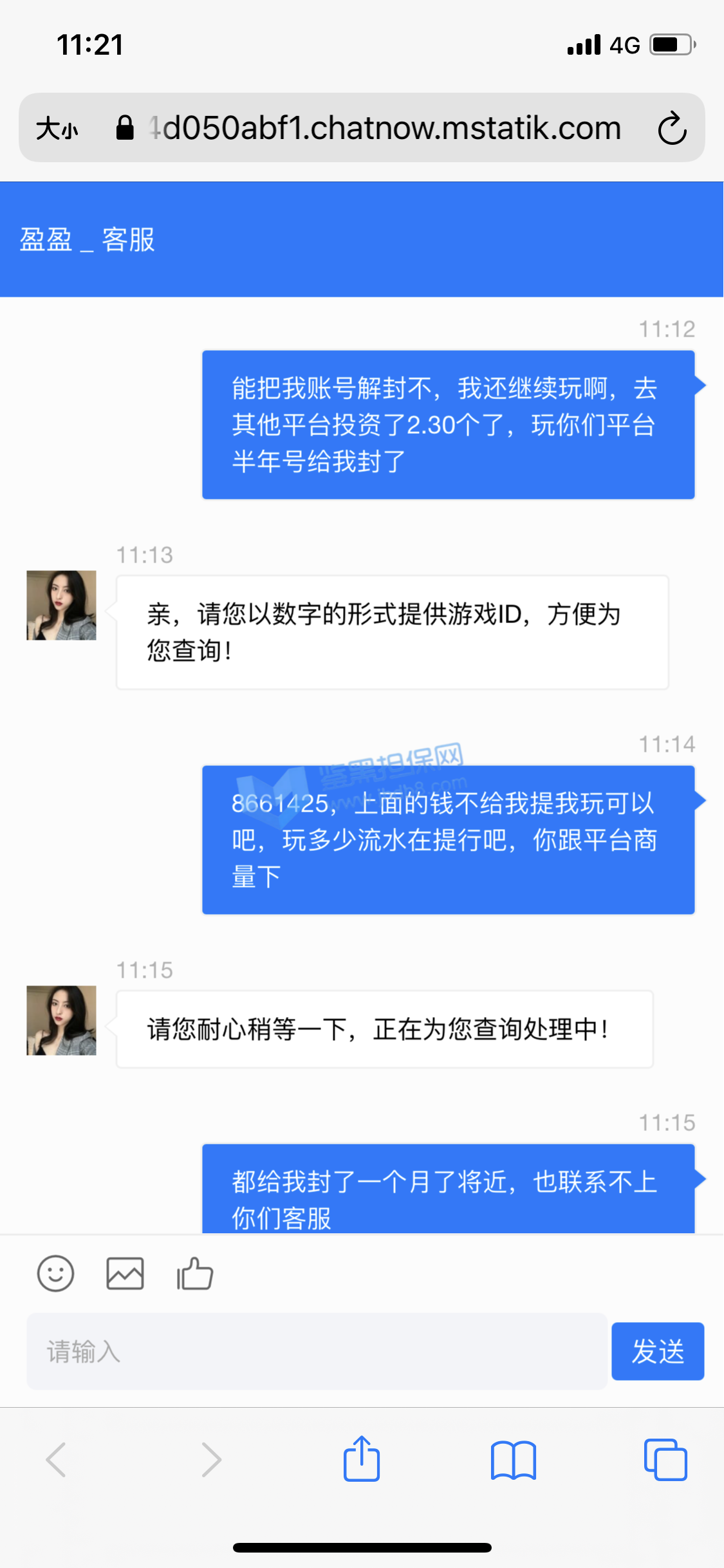Show all open Safari tabs
This screenshot has height=1568, width=724.
pos(665,1459)
